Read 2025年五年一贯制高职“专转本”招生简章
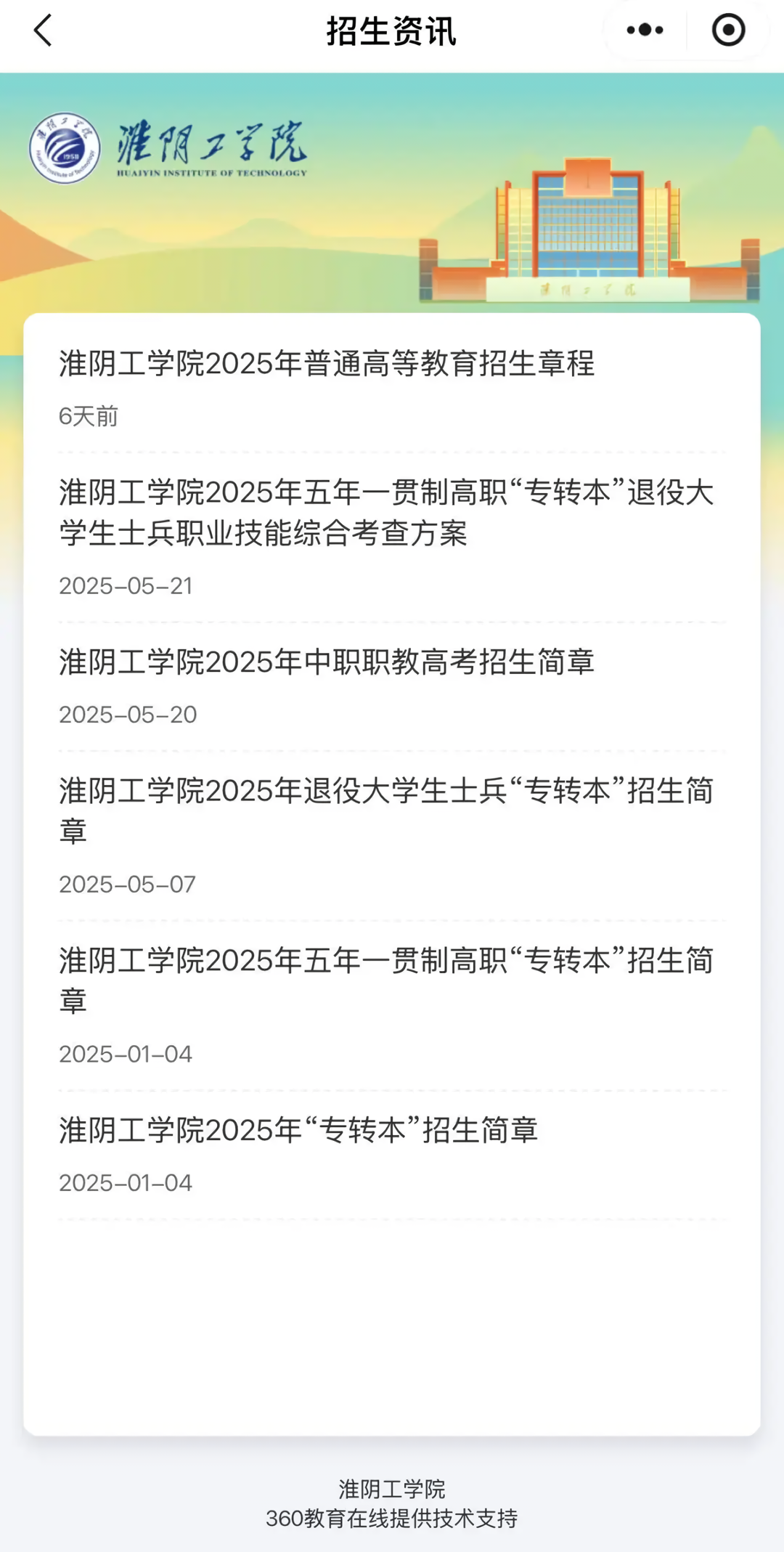Screen dimensions: 784x1552 [x=386, y=980]
